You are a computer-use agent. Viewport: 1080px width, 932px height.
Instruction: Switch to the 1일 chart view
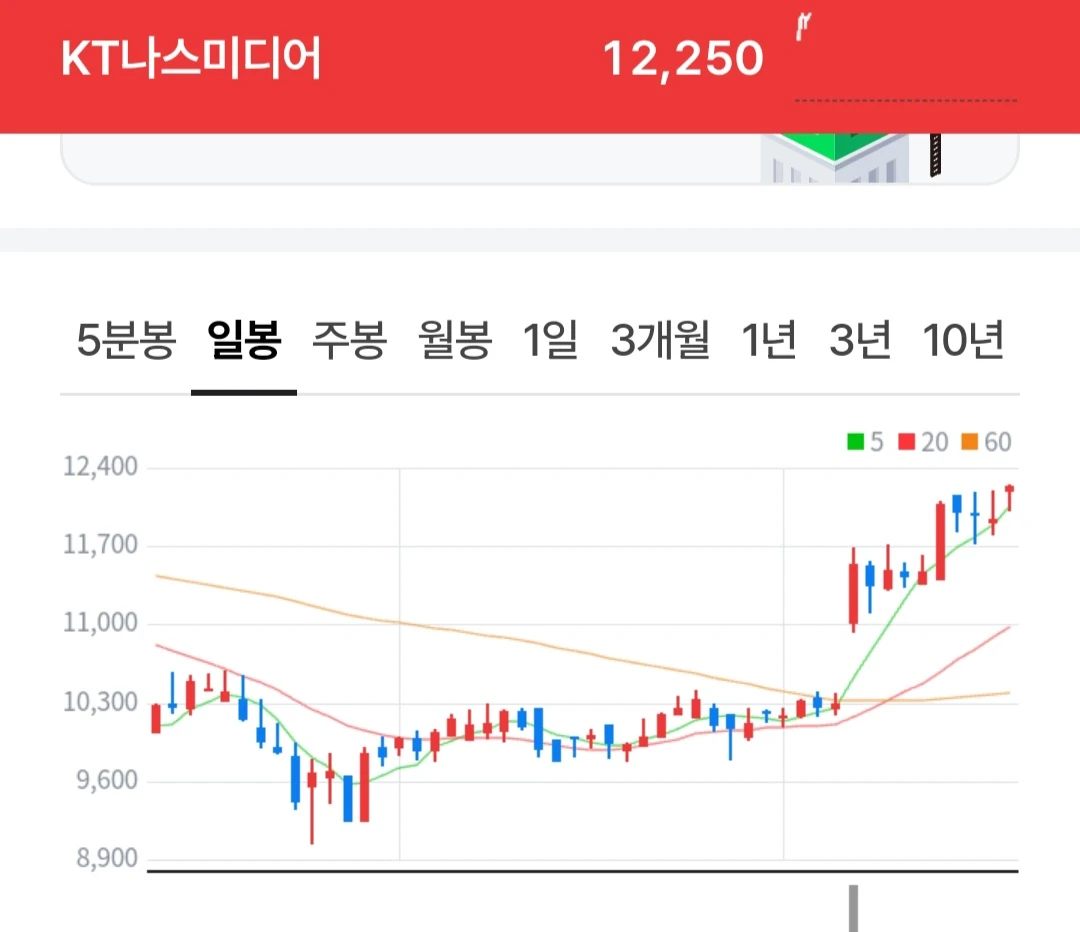550,340
